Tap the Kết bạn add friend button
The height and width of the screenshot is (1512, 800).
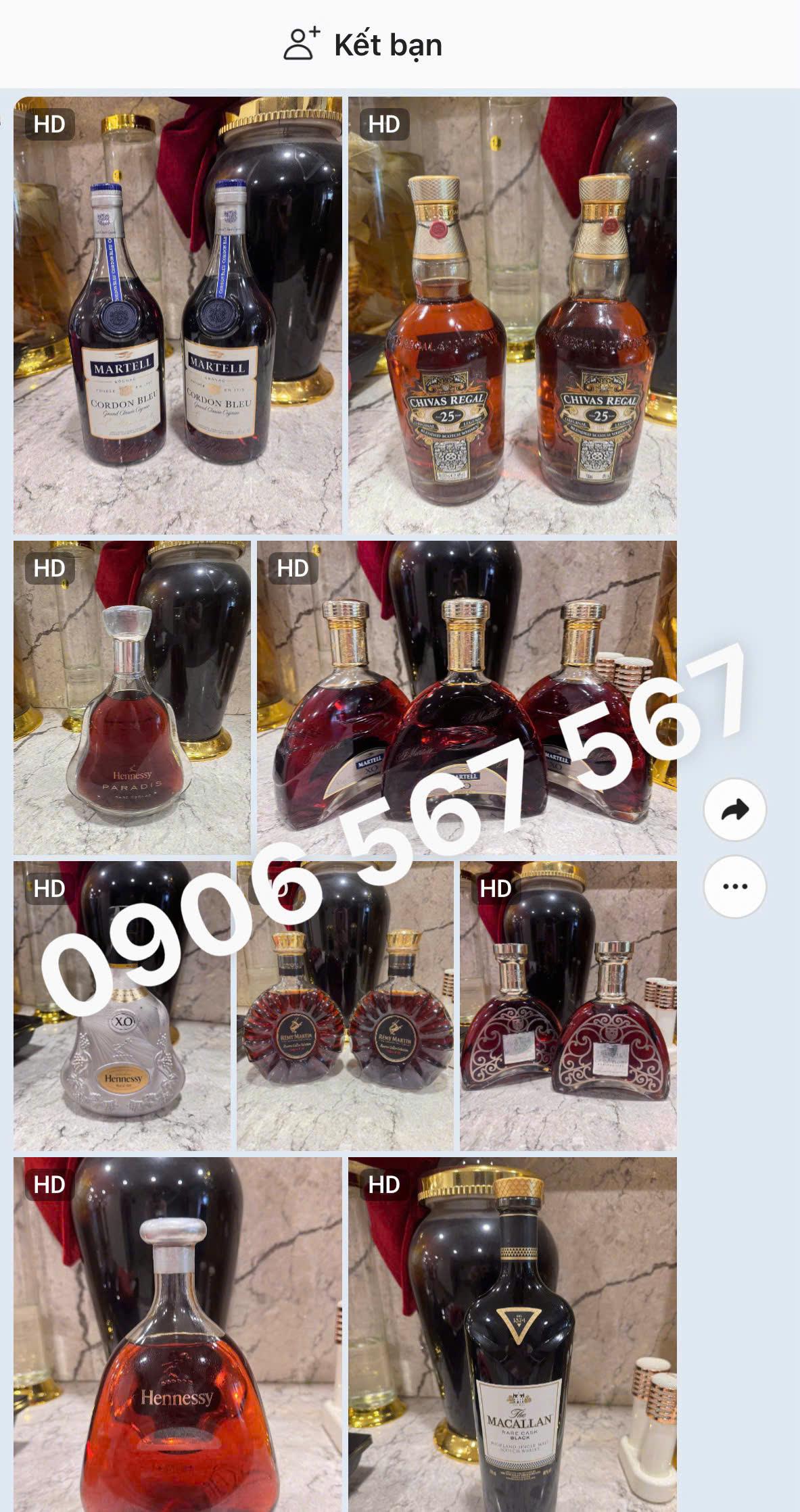(363, 45)
